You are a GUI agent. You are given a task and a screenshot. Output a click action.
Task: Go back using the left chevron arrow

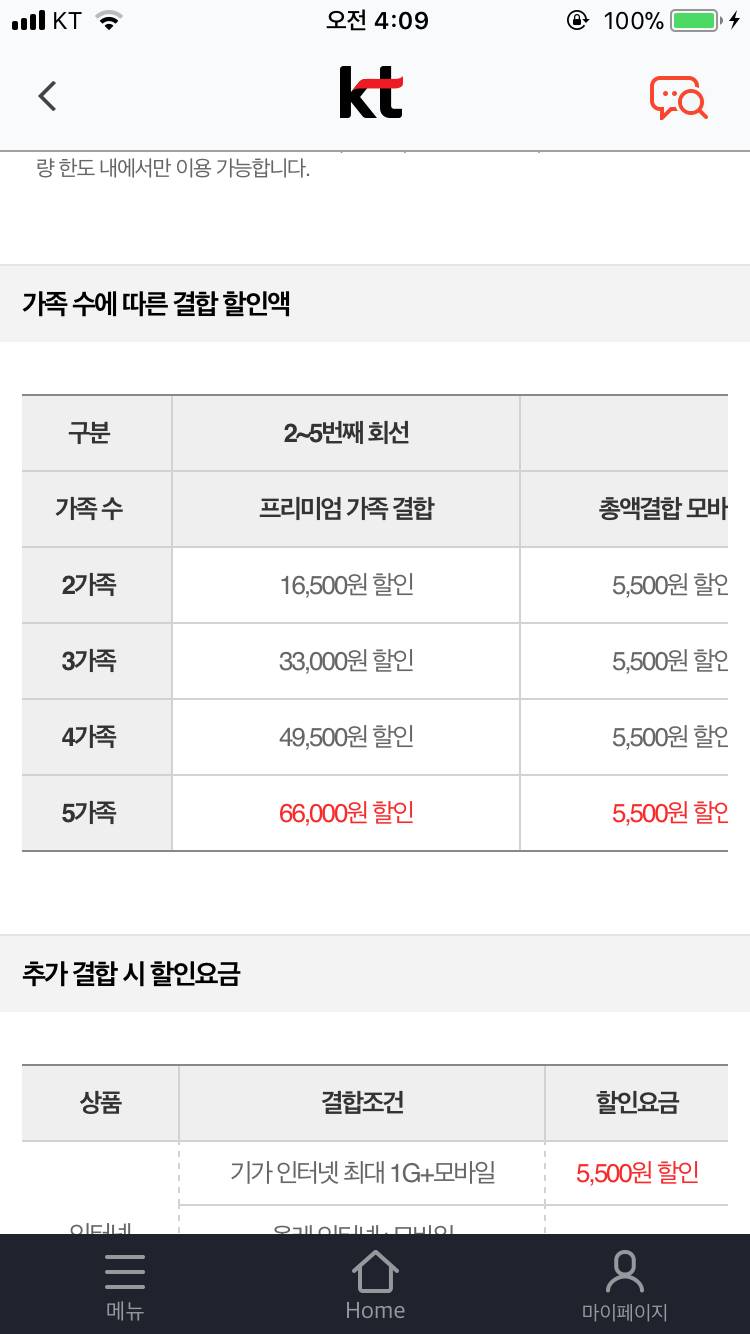[47, 96]
